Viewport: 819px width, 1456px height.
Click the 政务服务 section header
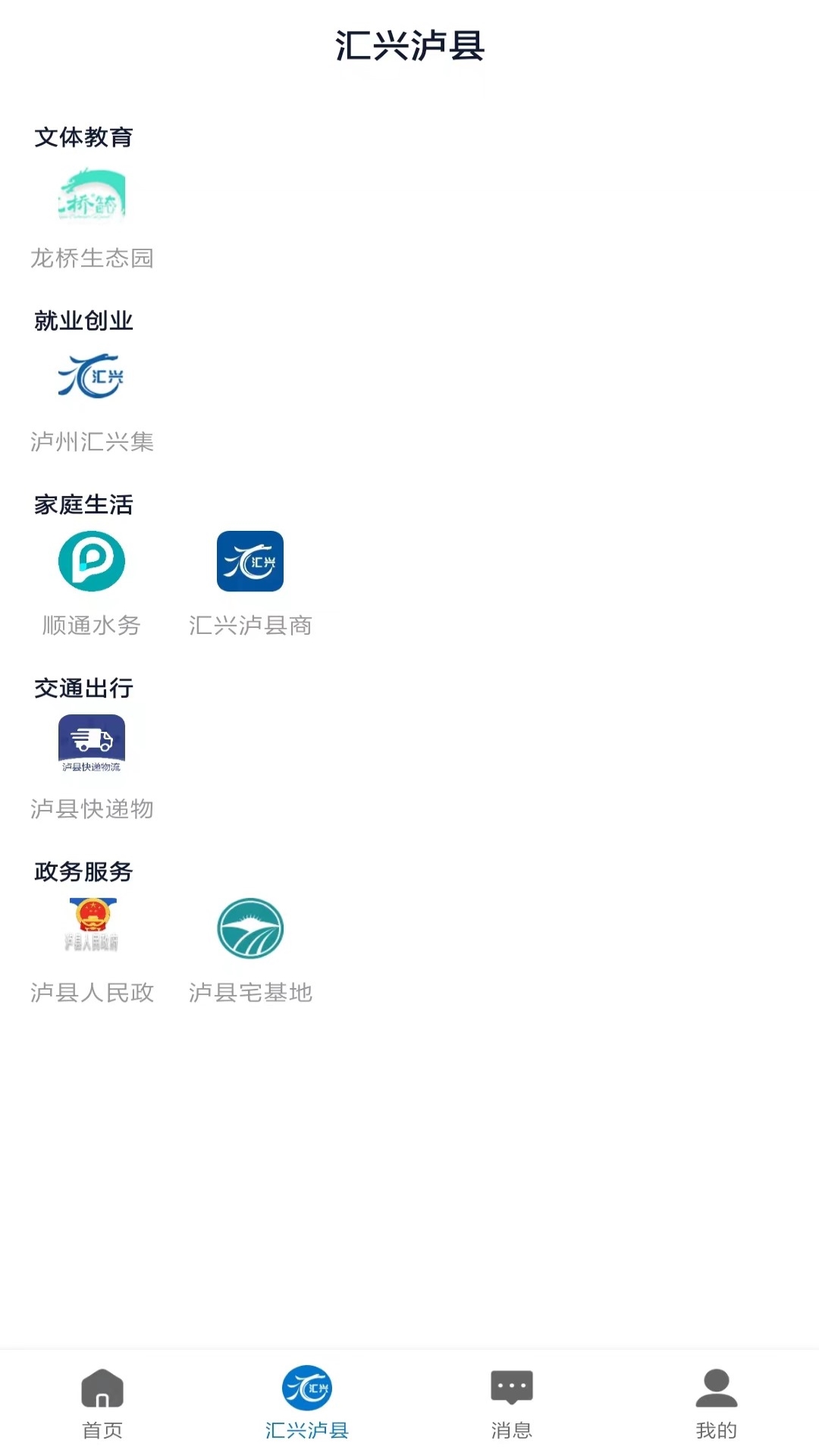click(82, 873)
